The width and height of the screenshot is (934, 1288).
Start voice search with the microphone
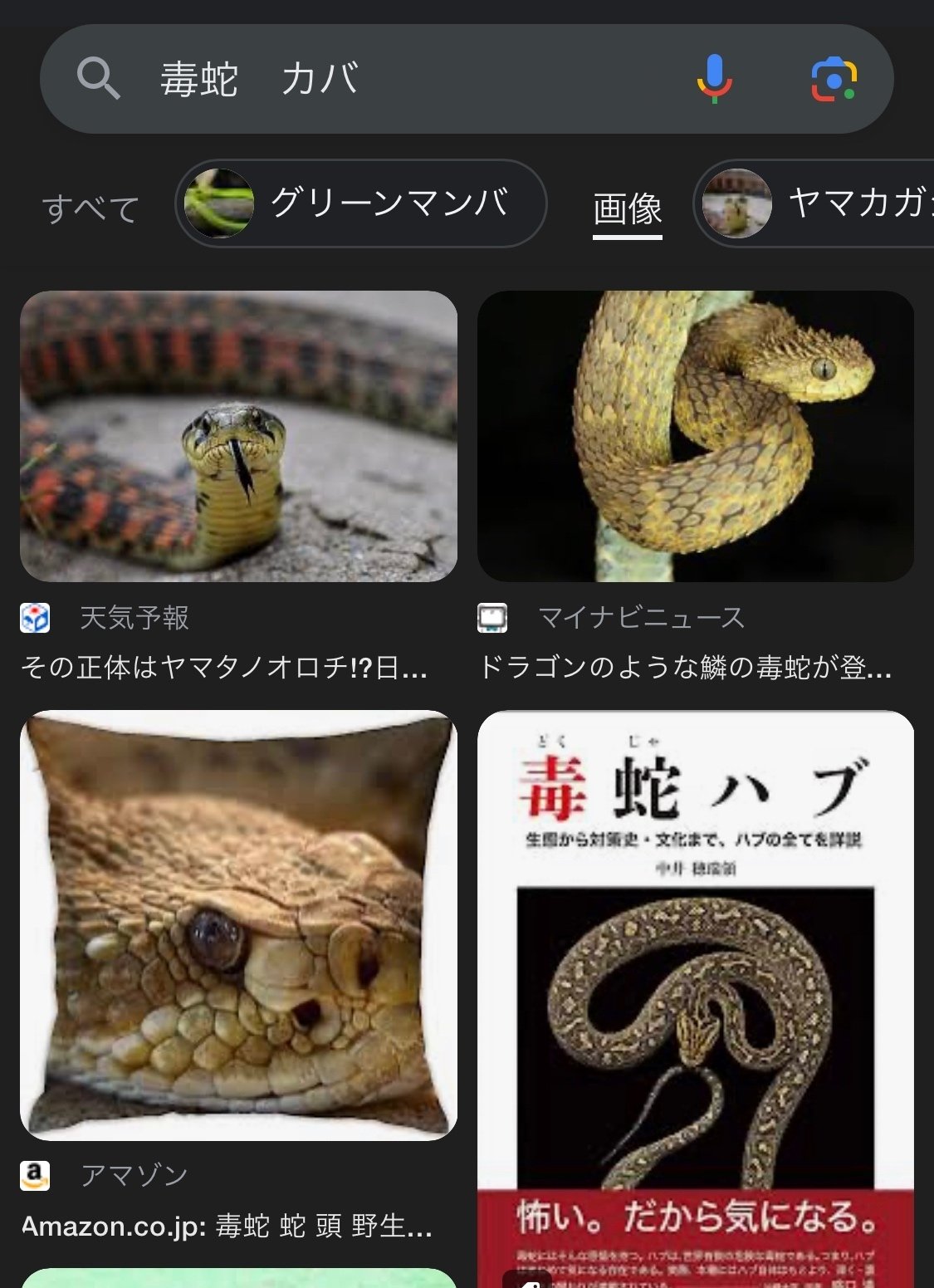[714, 80]
